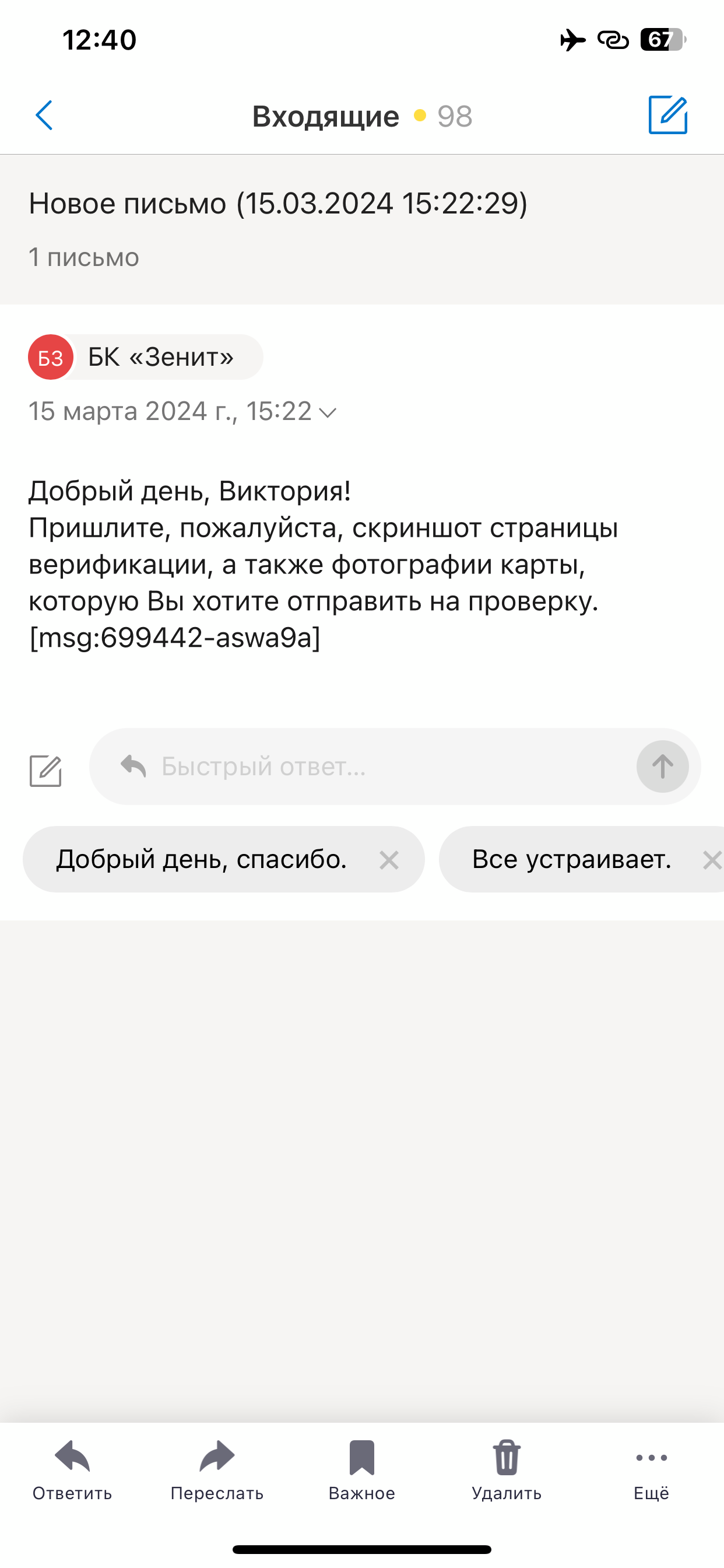Compose a new email from the header
Viewport: 724px width, 1568px height.
click(x=667, y=115)
